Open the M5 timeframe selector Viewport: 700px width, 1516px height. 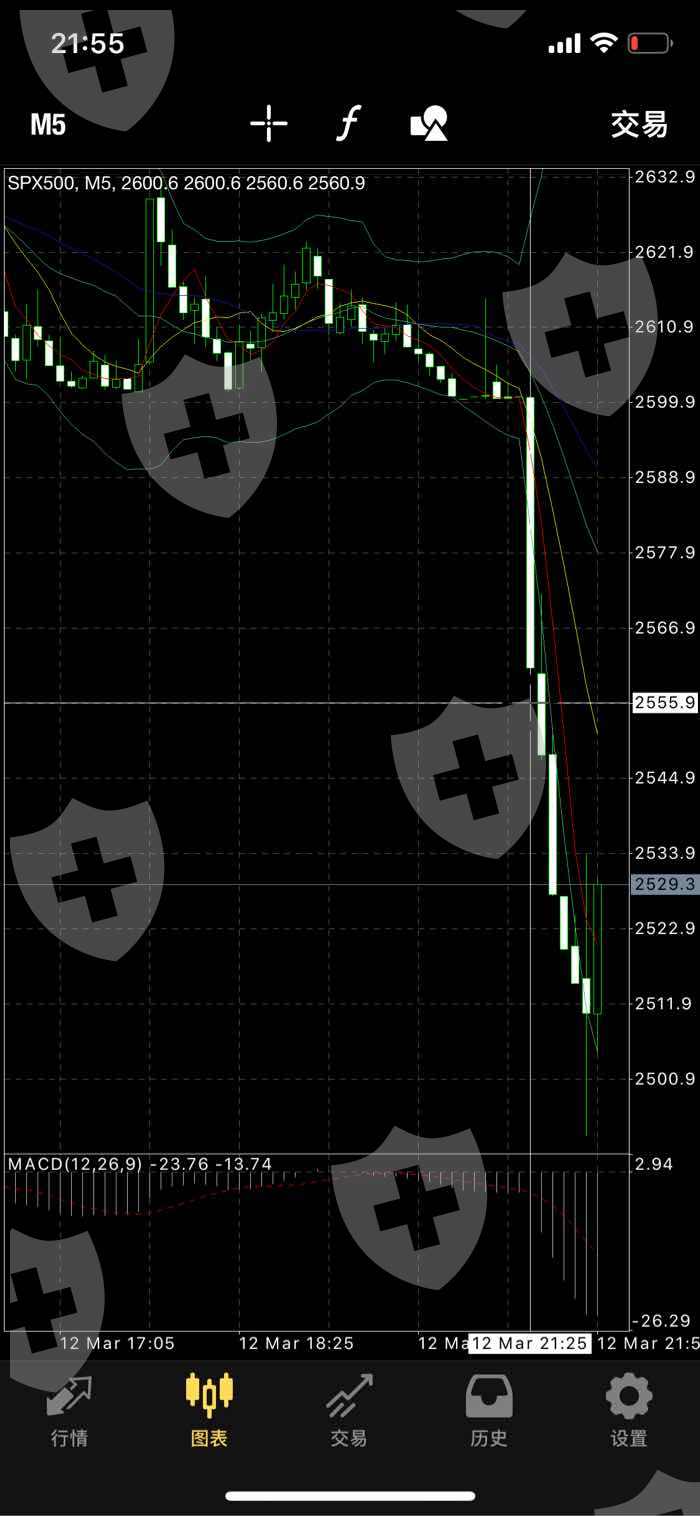[48, 125]
